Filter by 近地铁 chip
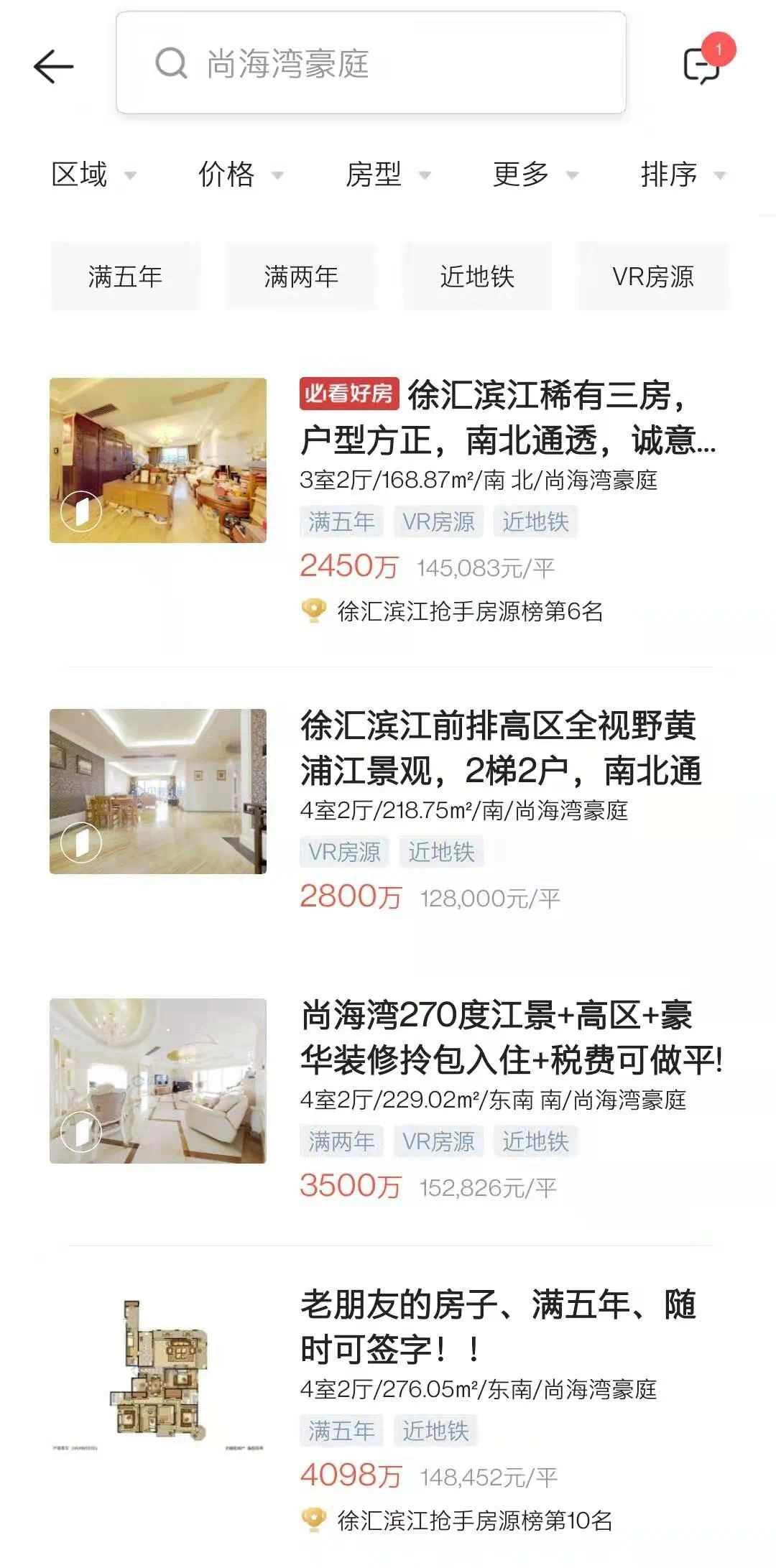The width and height of the screenshot is (776, 1568). 477,277
